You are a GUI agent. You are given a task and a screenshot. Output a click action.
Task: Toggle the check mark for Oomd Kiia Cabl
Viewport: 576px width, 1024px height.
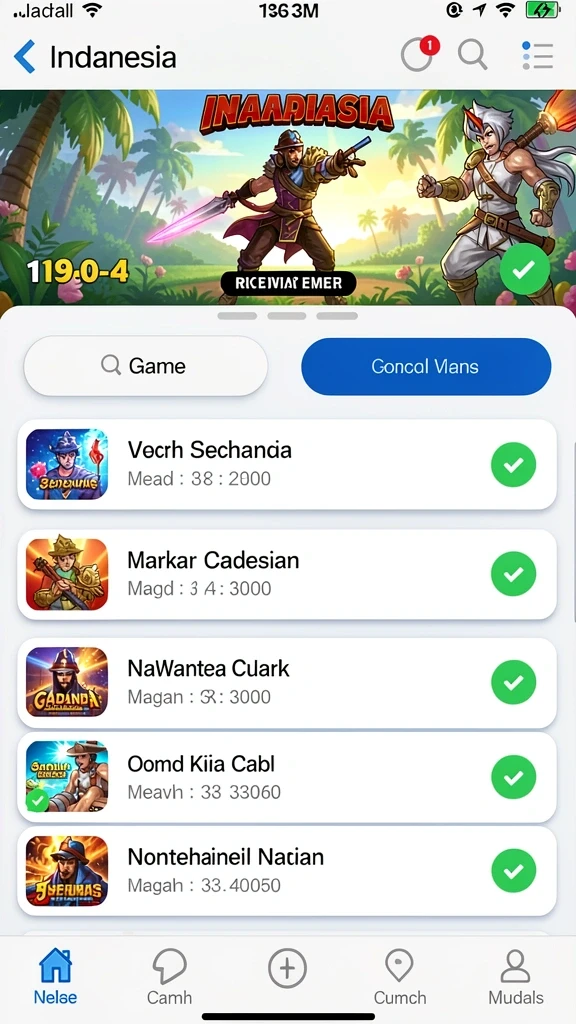click(x=513, y=777)
